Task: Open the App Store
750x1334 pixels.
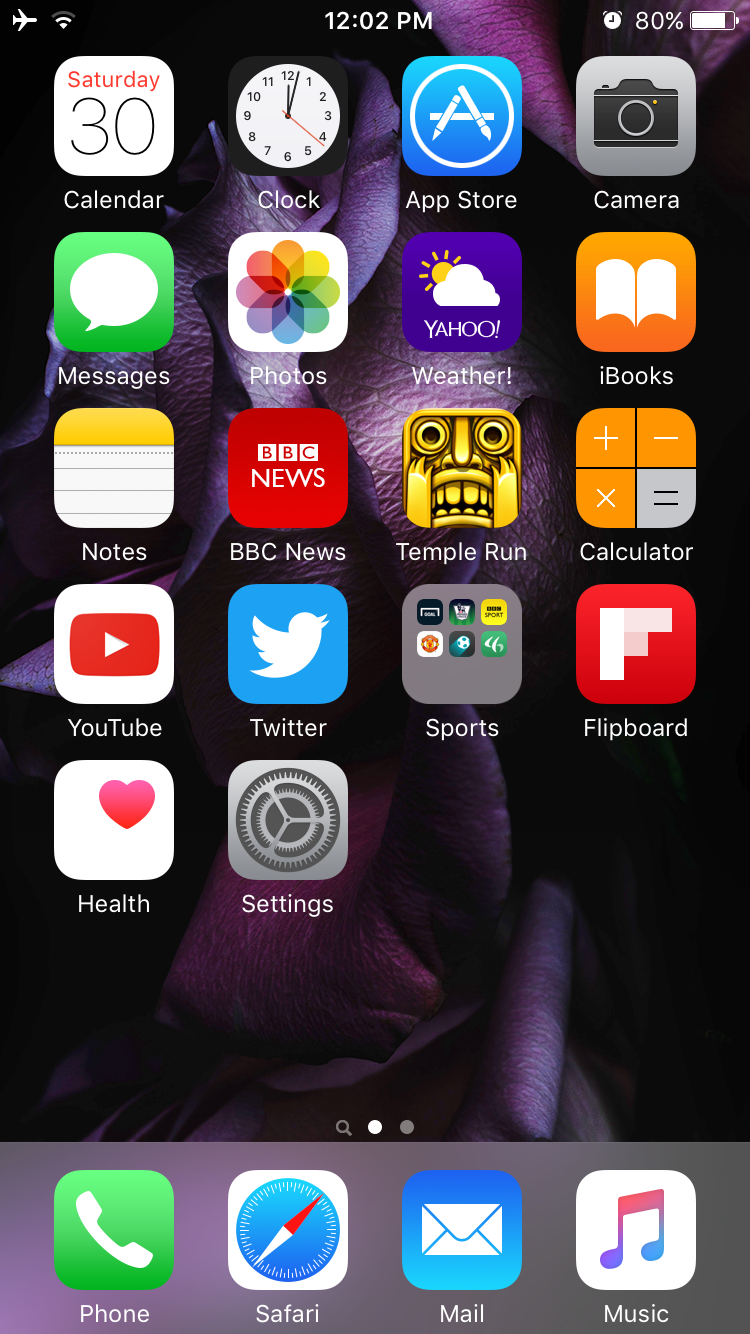Action: (x=462, y=116)
